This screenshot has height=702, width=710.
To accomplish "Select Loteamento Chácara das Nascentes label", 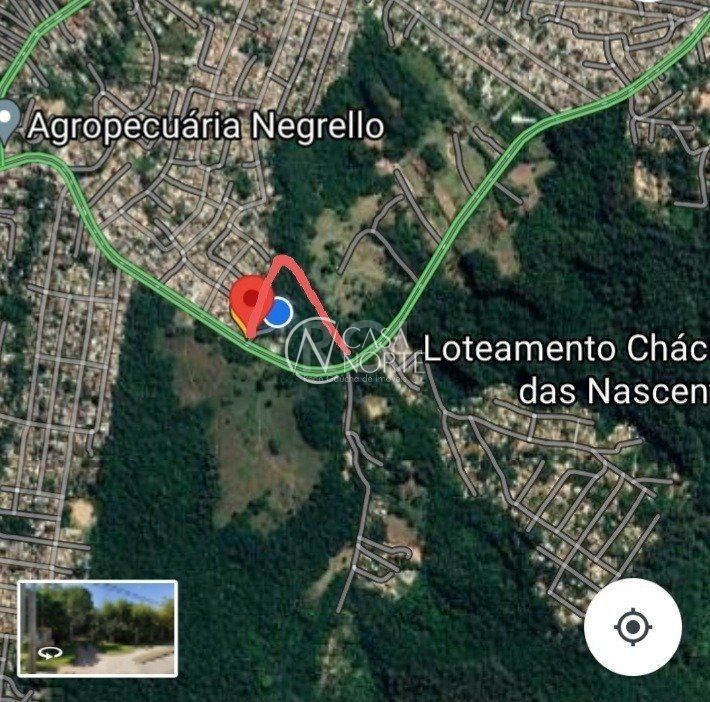I will click(x=566, y=369).
